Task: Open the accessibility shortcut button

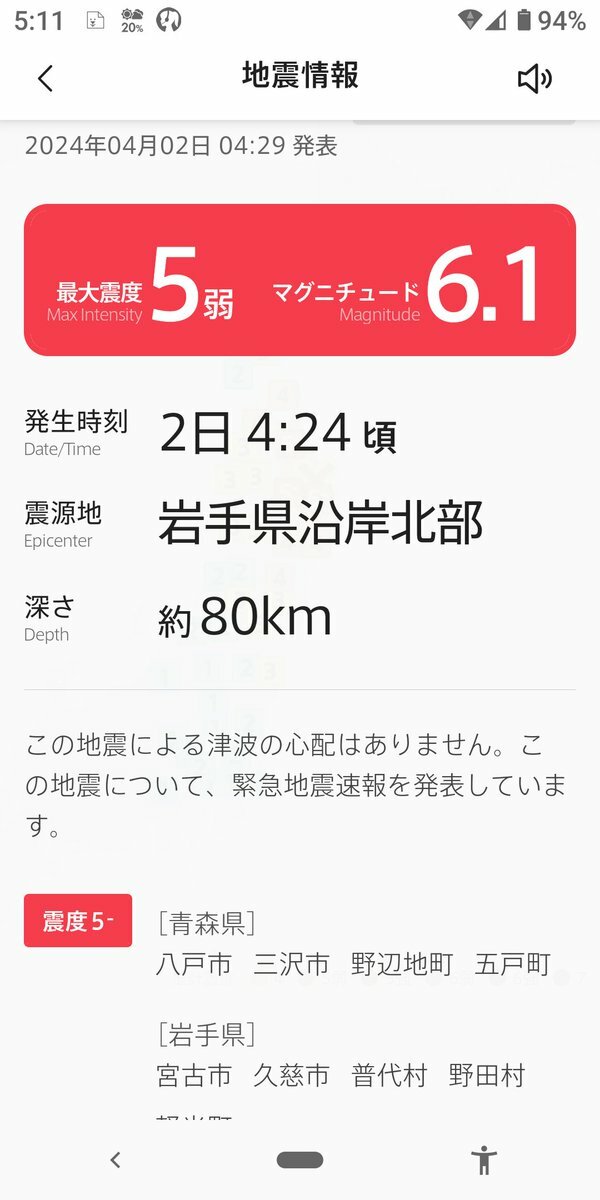Action: click(x=484, y=1160)
